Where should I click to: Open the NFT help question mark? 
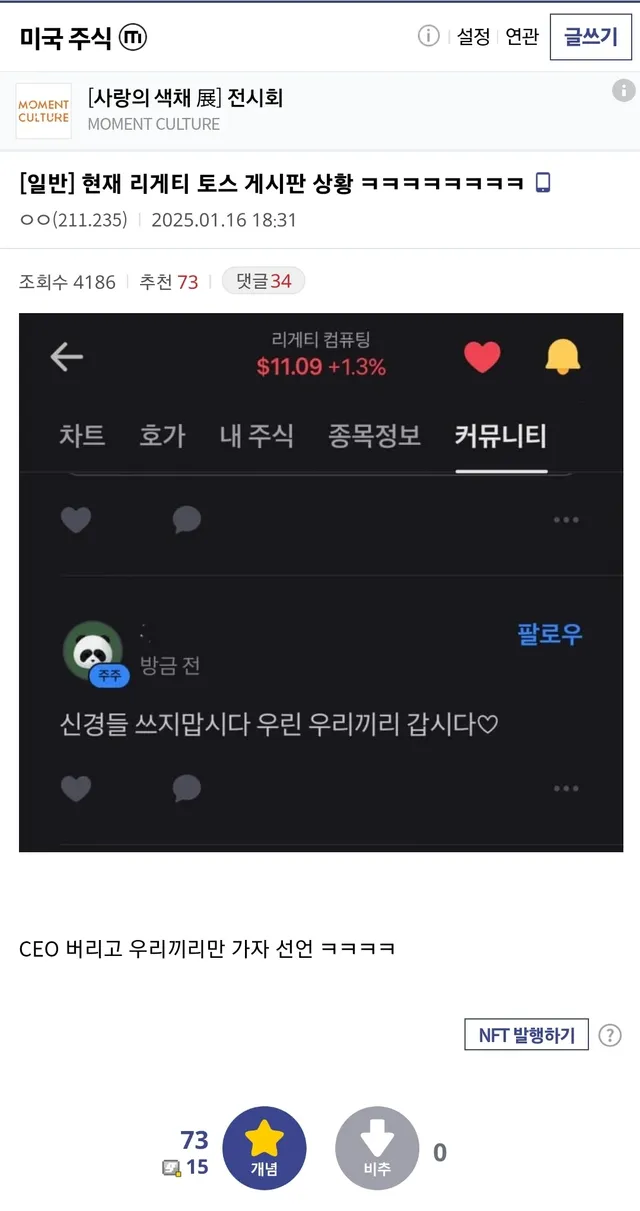610,1035
